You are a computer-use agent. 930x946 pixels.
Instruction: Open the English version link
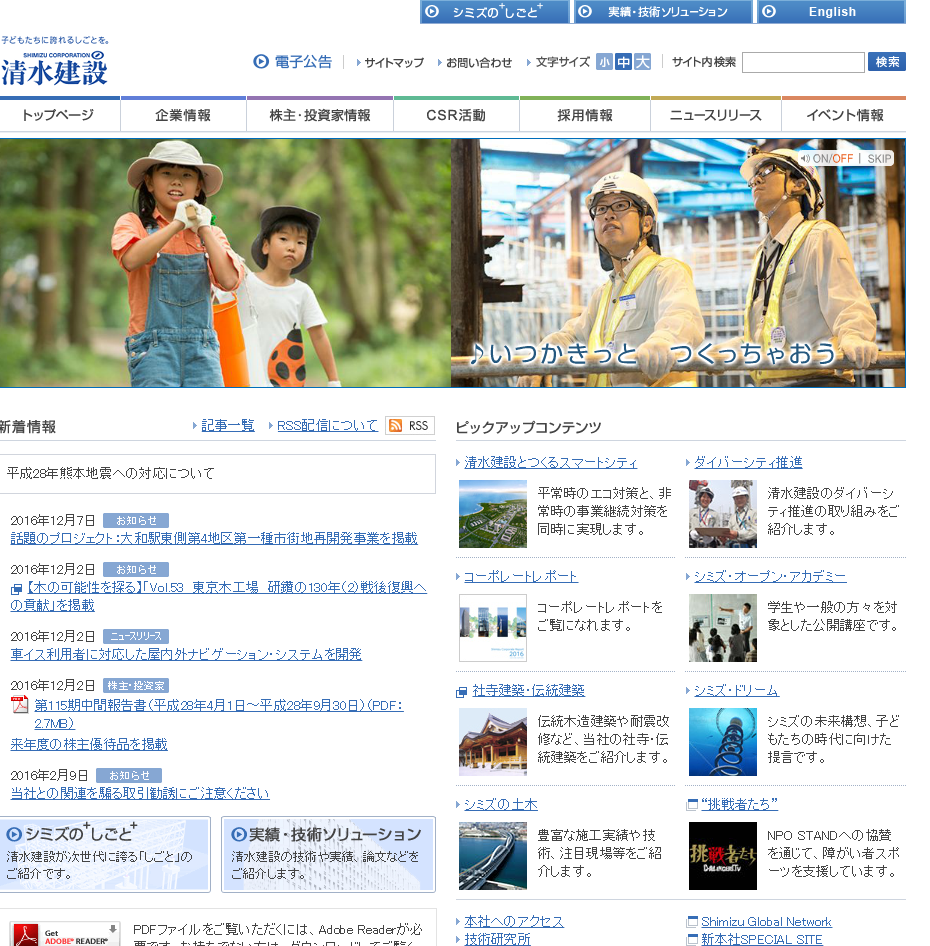(x=831, y=12)
